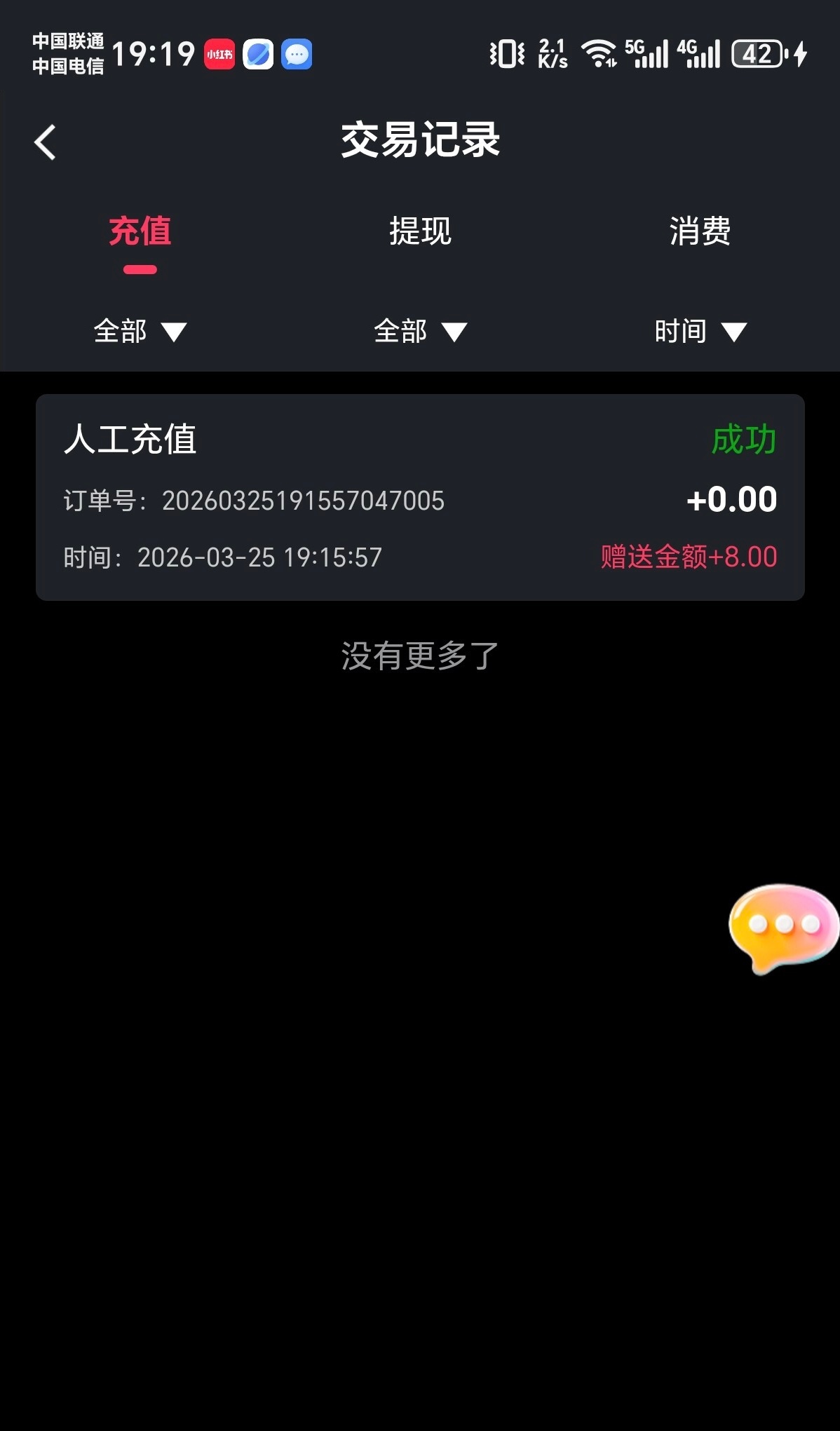Switch to the 消费 tab

700,231
